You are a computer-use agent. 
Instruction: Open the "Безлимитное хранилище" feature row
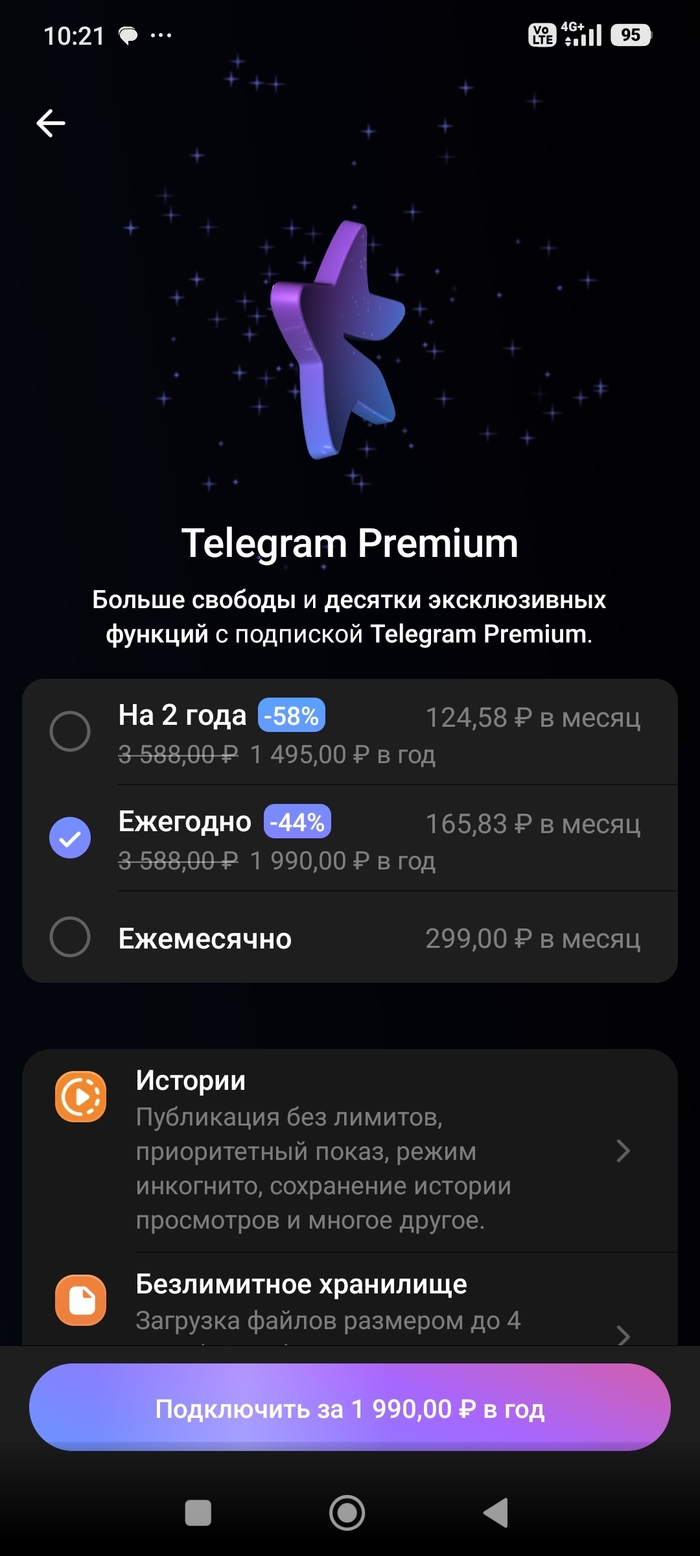click(350, 1300)
